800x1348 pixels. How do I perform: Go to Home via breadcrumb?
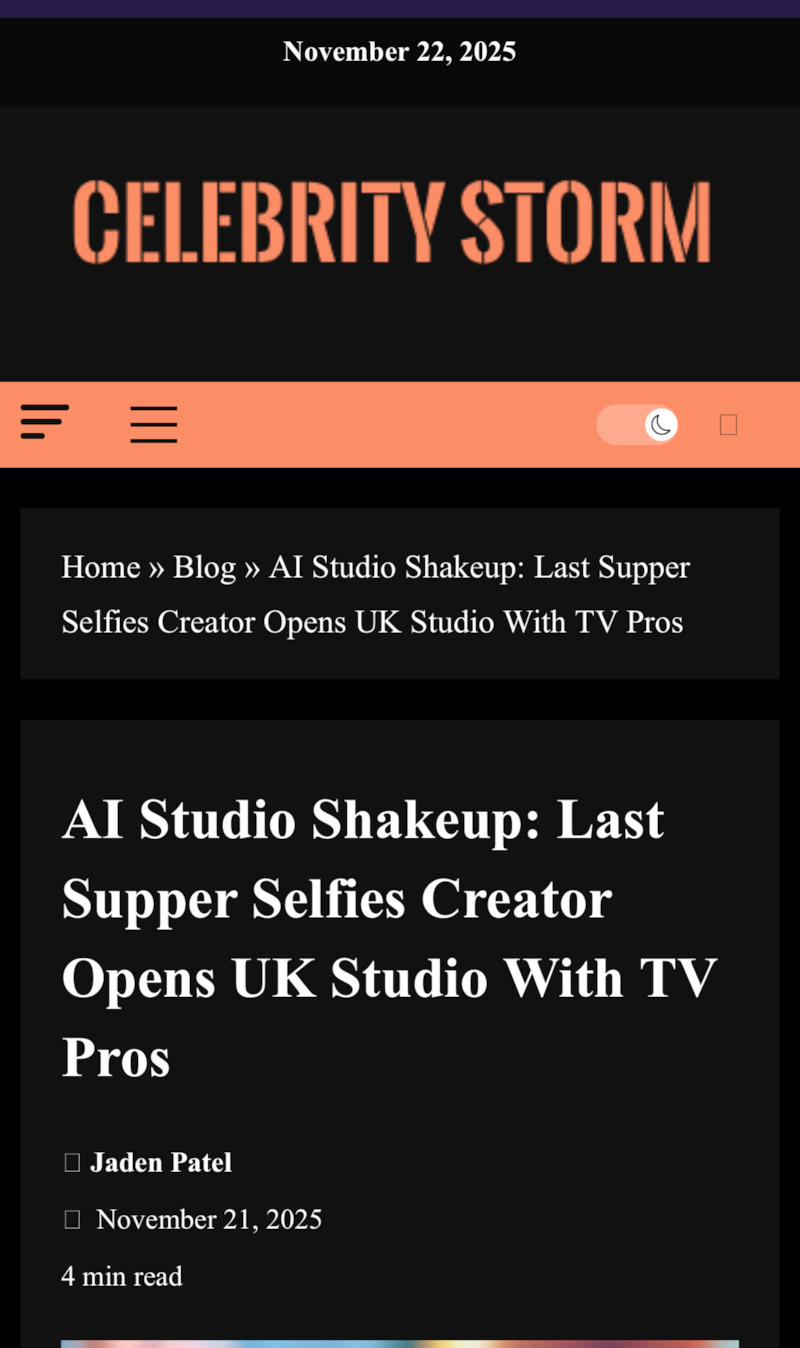(x=100, y=567)
